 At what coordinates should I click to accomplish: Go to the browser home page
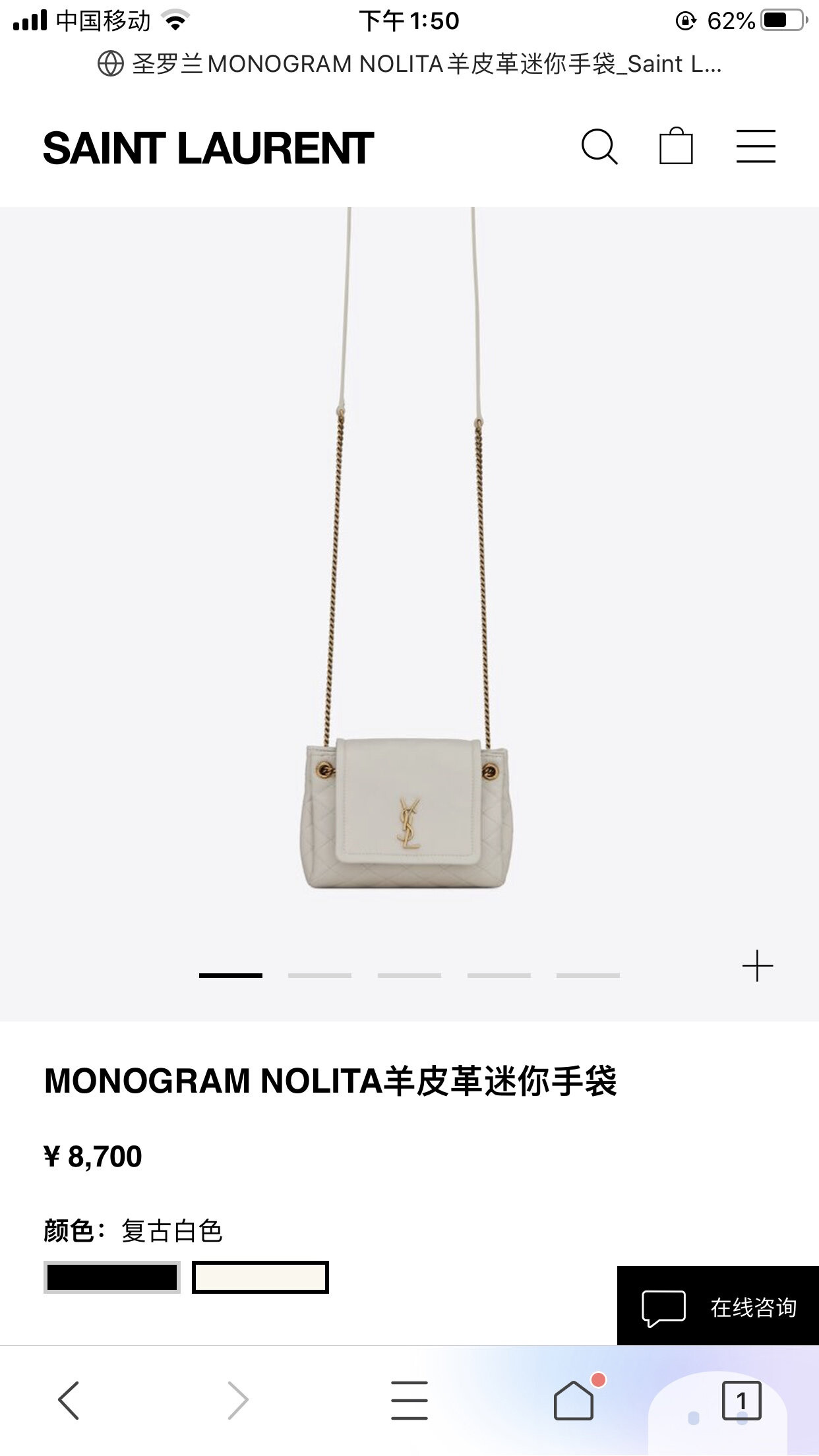tap(573, 1400)
